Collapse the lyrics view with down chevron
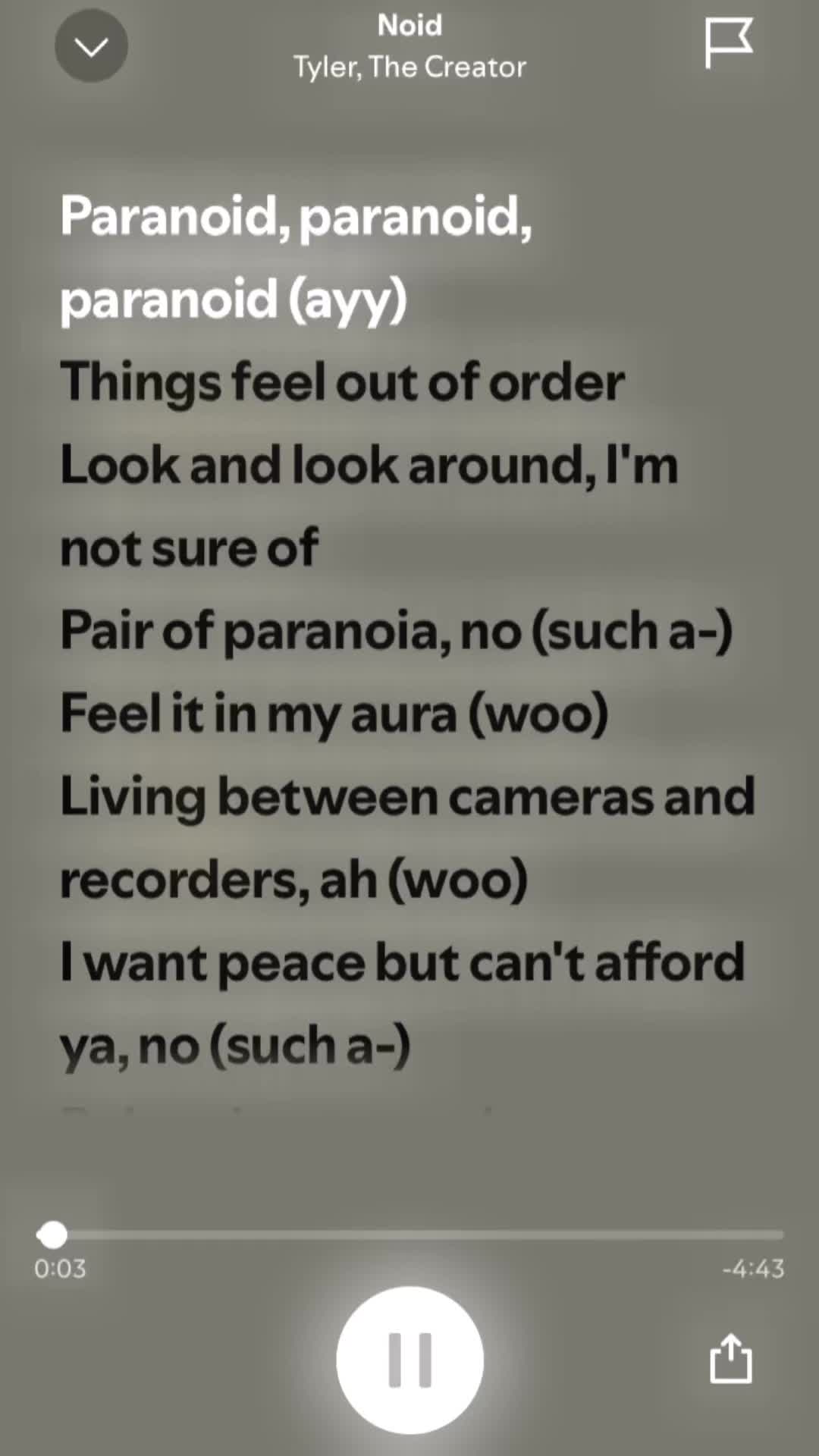 point(91,46)
